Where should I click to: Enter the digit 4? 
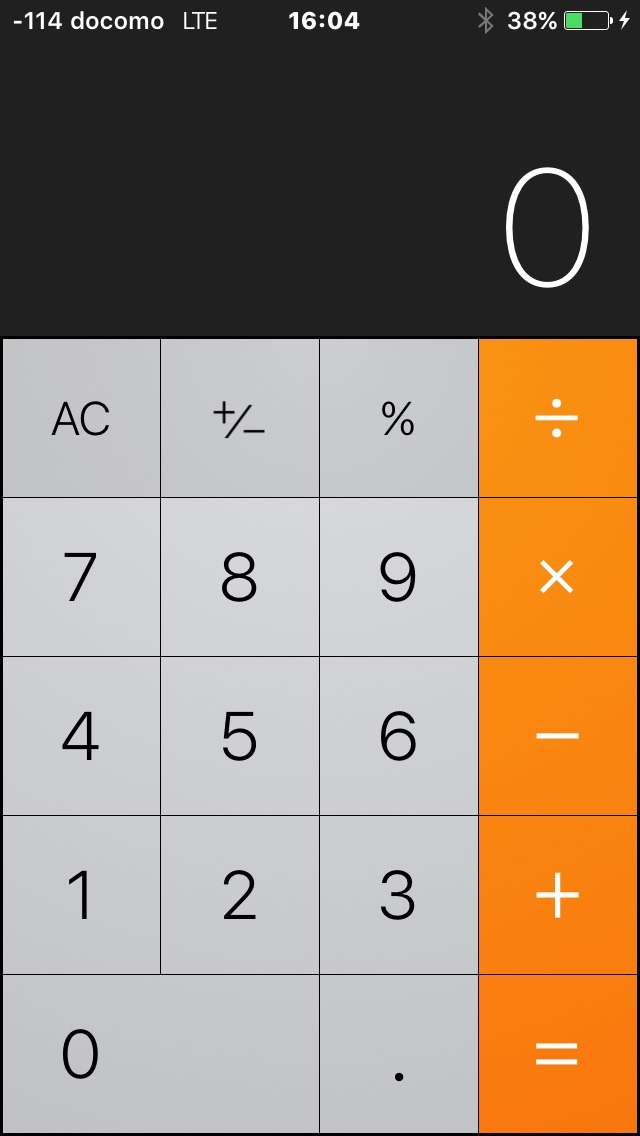click(80, 736)
